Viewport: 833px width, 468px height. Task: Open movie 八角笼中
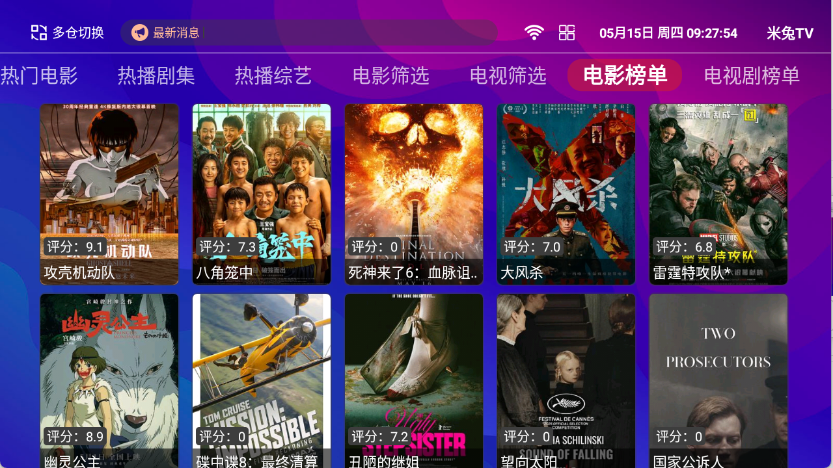point(261,193)
